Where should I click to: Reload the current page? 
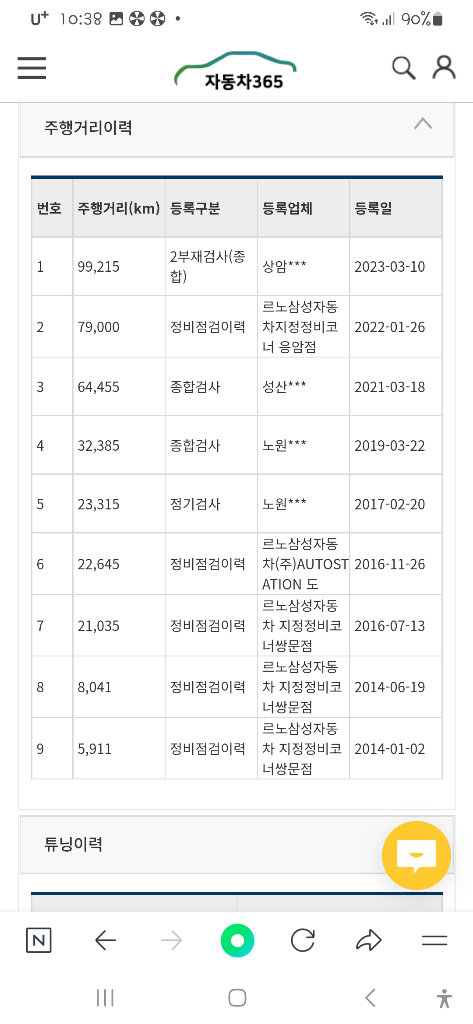click(302, 940)
